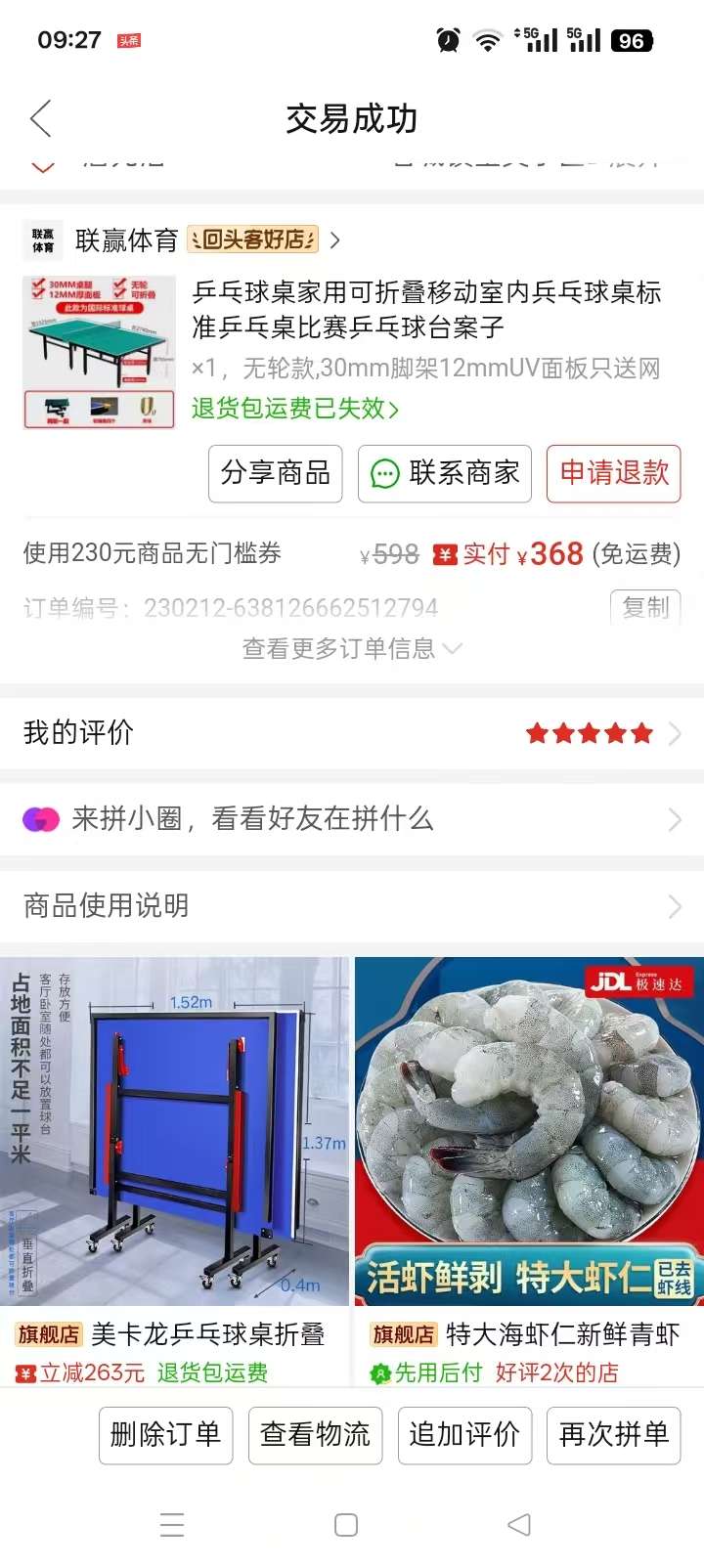The image size is (704, 1568).
Task: Open the 联赢体育 store page
Action: (127, 240)
